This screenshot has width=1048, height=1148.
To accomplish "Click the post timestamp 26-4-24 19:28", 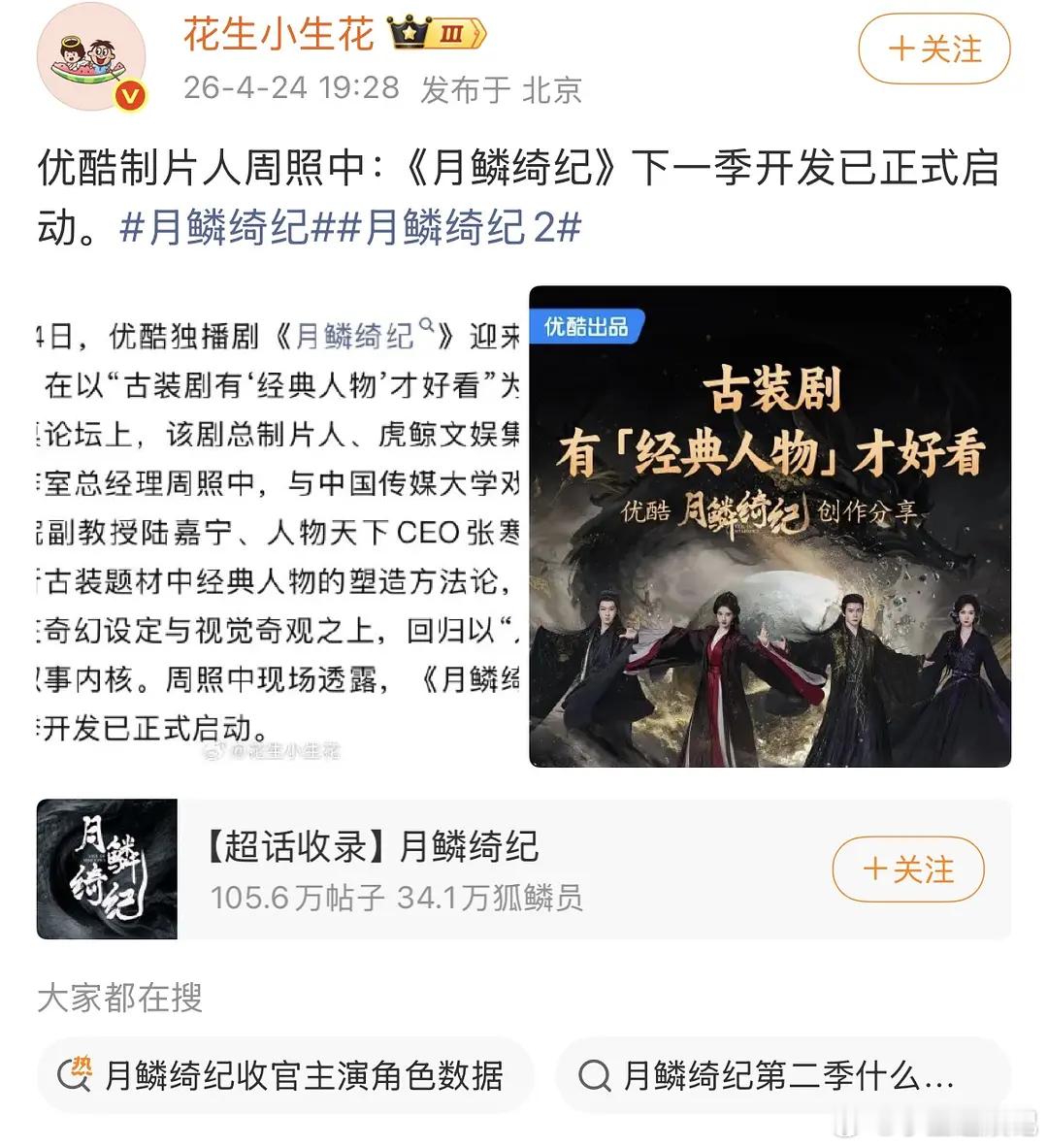I will [288, 87].
